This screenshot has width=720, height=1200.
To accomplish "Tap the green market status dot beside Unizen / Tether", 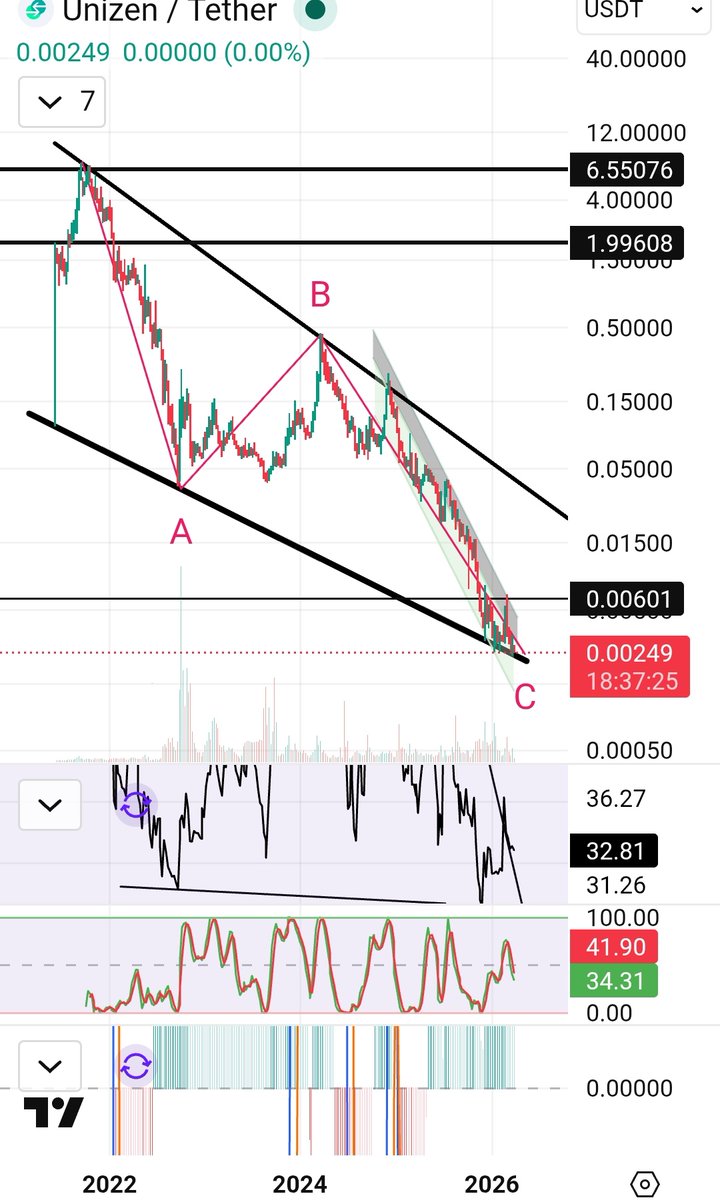I will [316, 11].
